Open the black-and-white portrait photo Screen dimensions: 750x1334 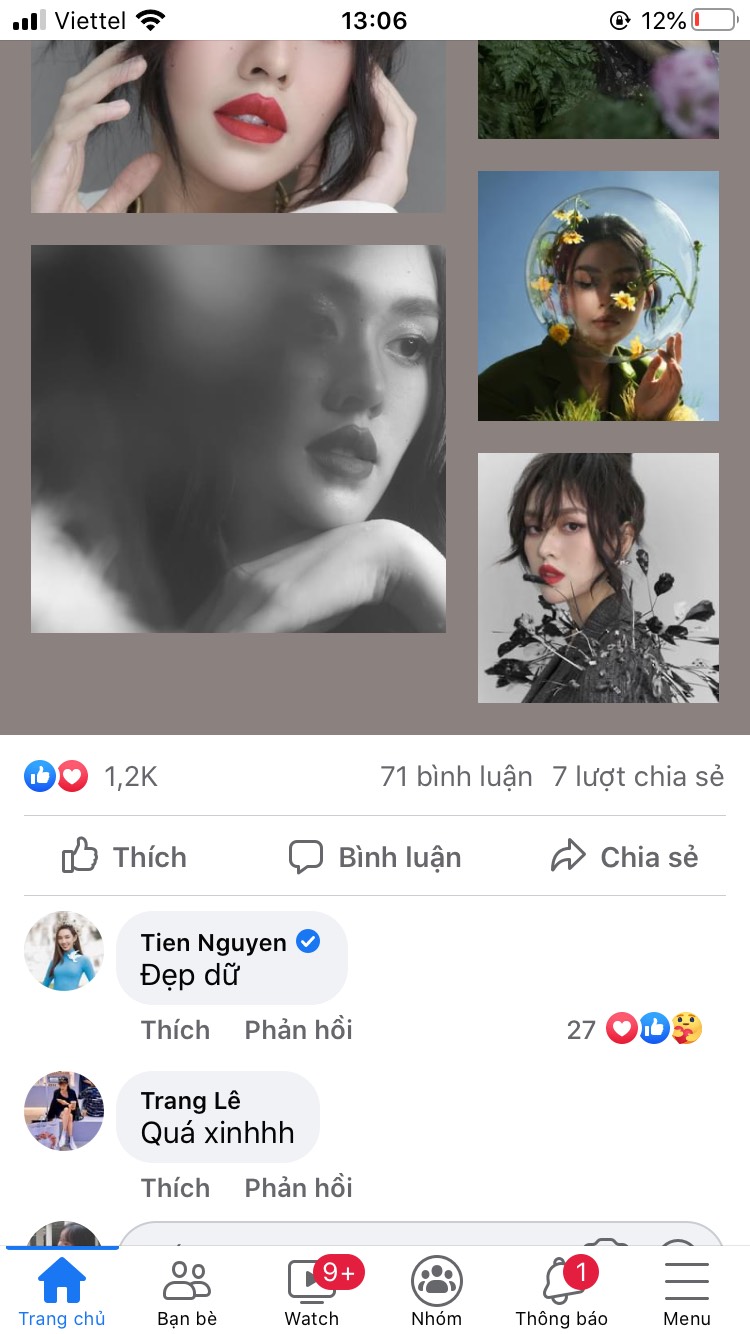238,437
